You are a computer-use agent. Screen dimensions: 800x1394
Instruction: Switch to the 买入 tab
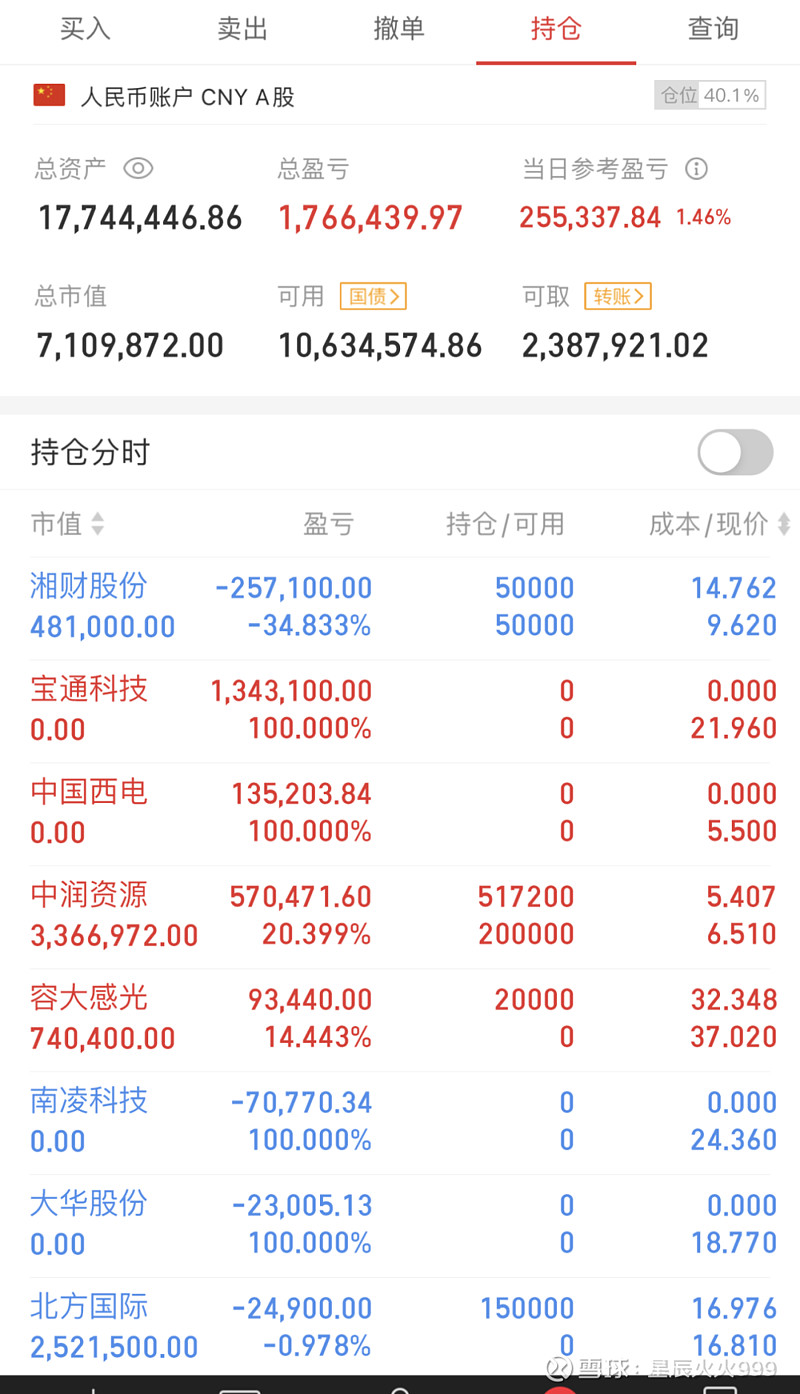(x=85, y=29)
